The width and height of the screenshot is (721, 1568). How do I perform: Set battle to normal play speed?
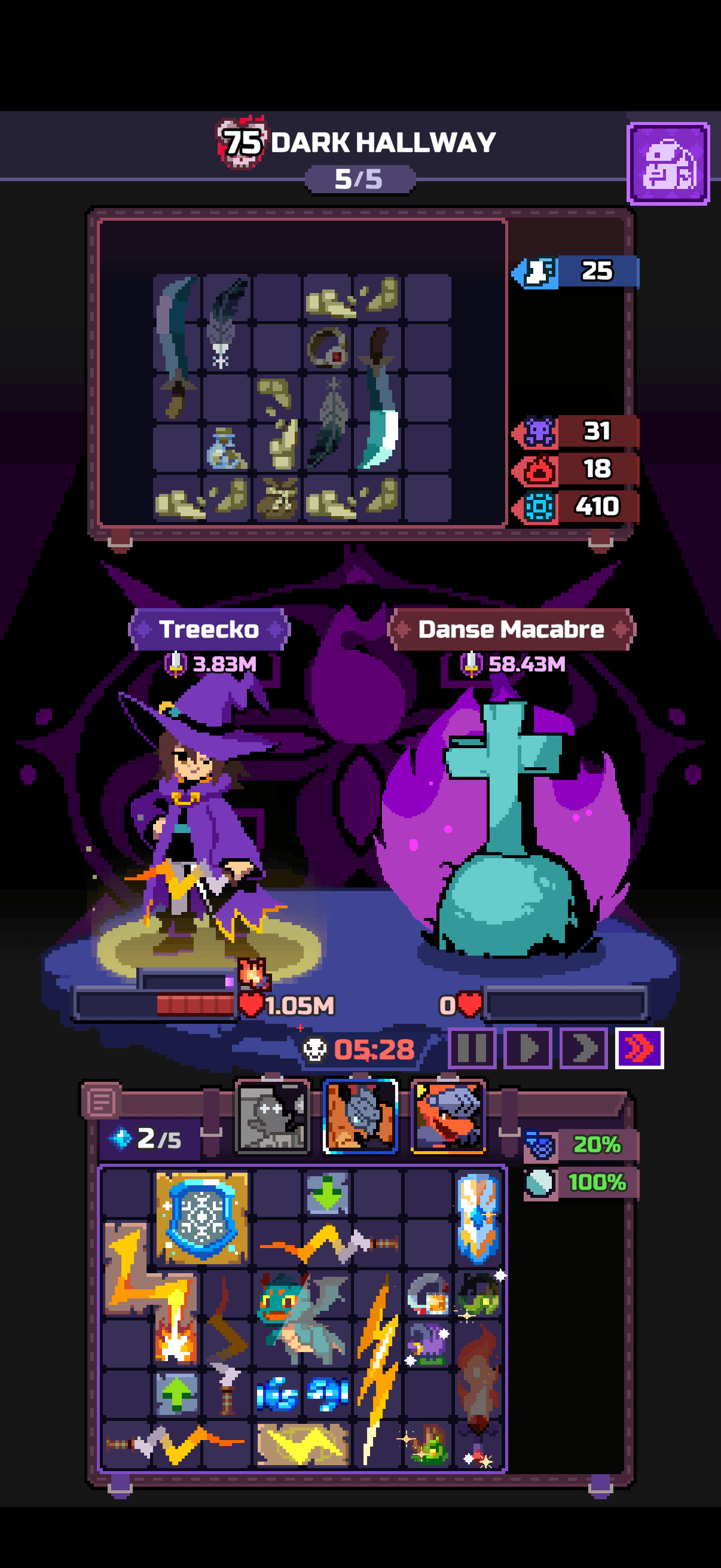tap(527, 1048)
